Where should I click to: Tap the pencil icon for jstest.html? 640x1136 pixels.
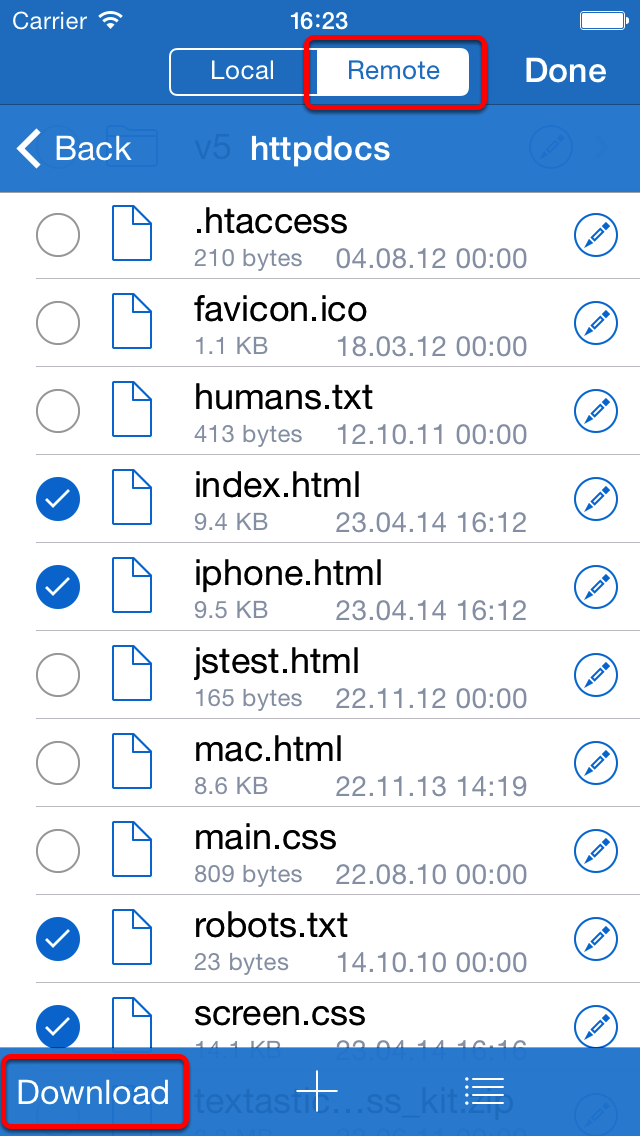pyautogui.click(x=596, y=674)
